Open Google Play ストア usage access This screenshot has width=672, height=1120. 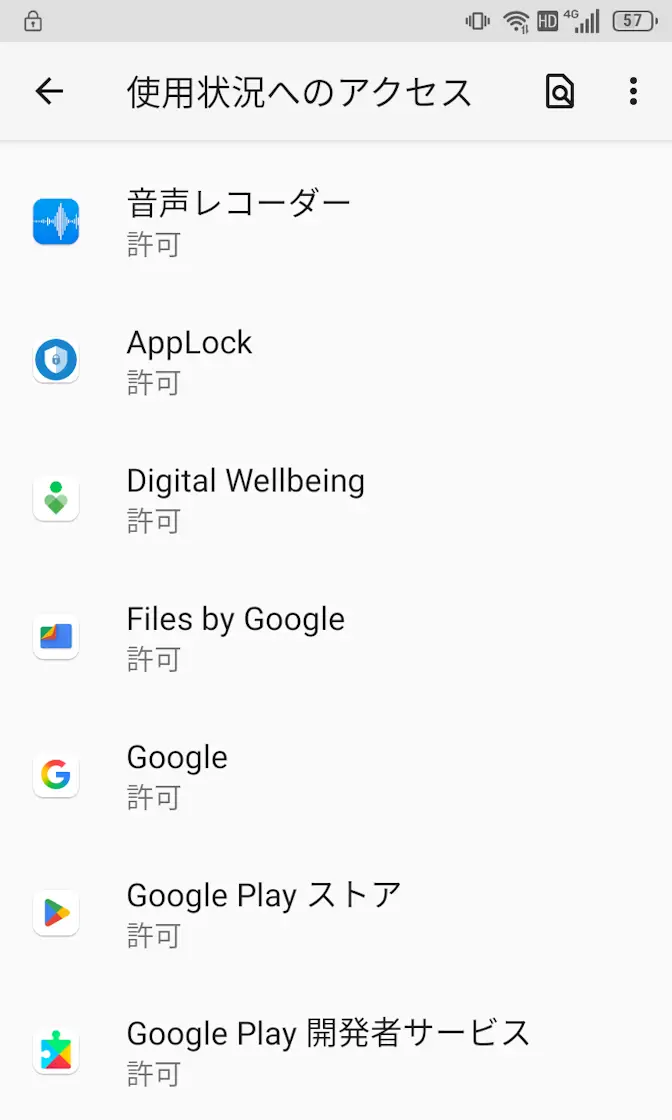(263, 912)
